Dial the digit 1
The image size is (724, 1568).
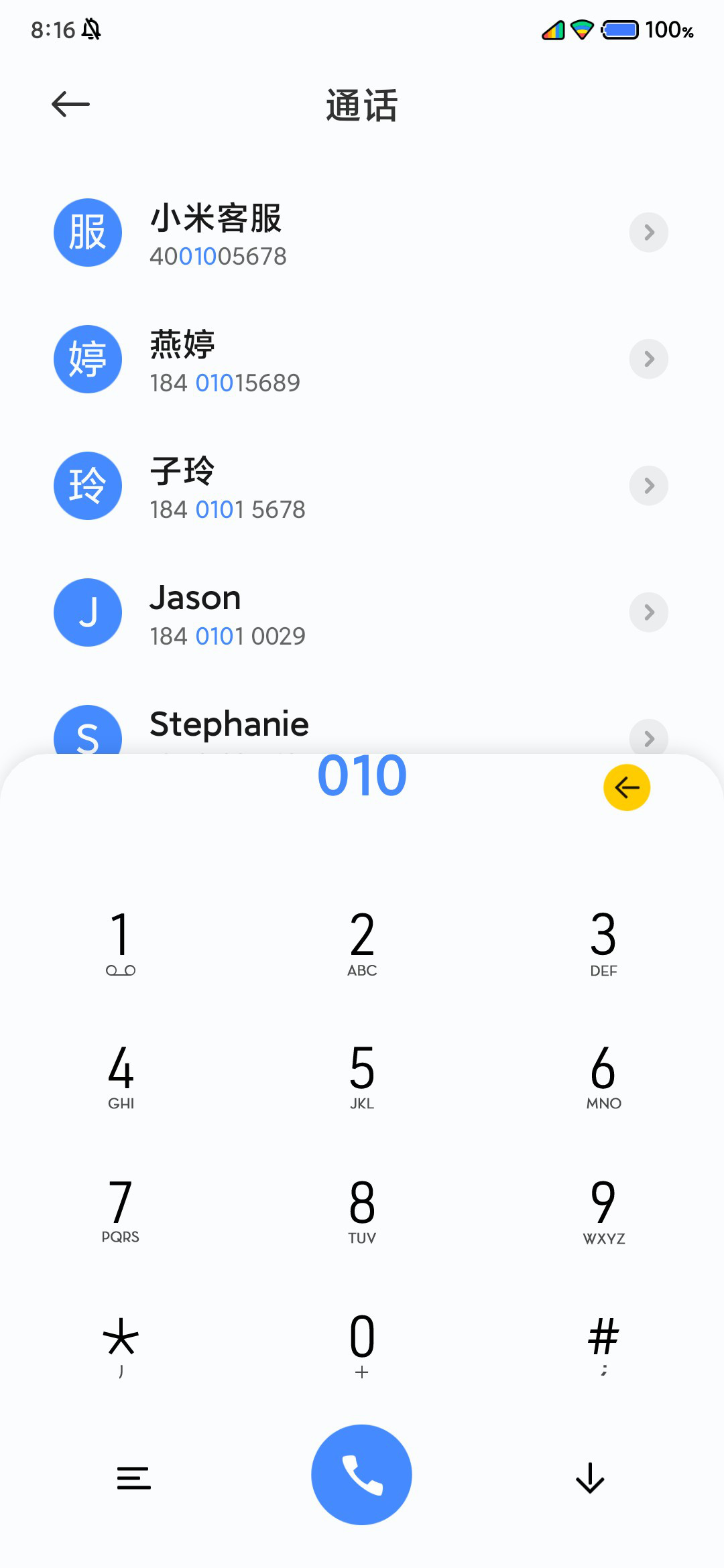coord(121,941)
